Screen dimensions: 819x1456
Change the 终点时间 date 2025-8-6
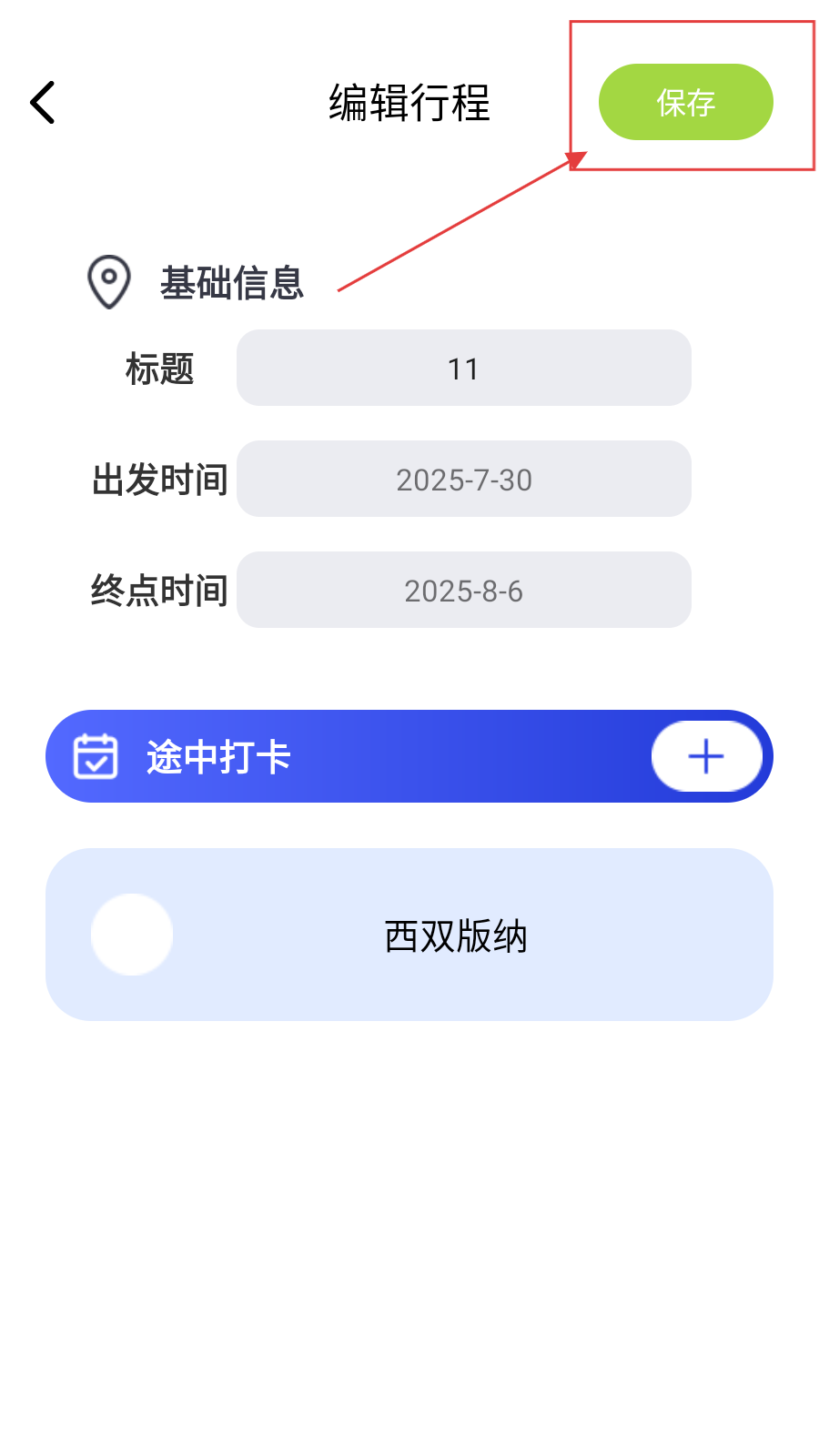(x=463, y=590)
